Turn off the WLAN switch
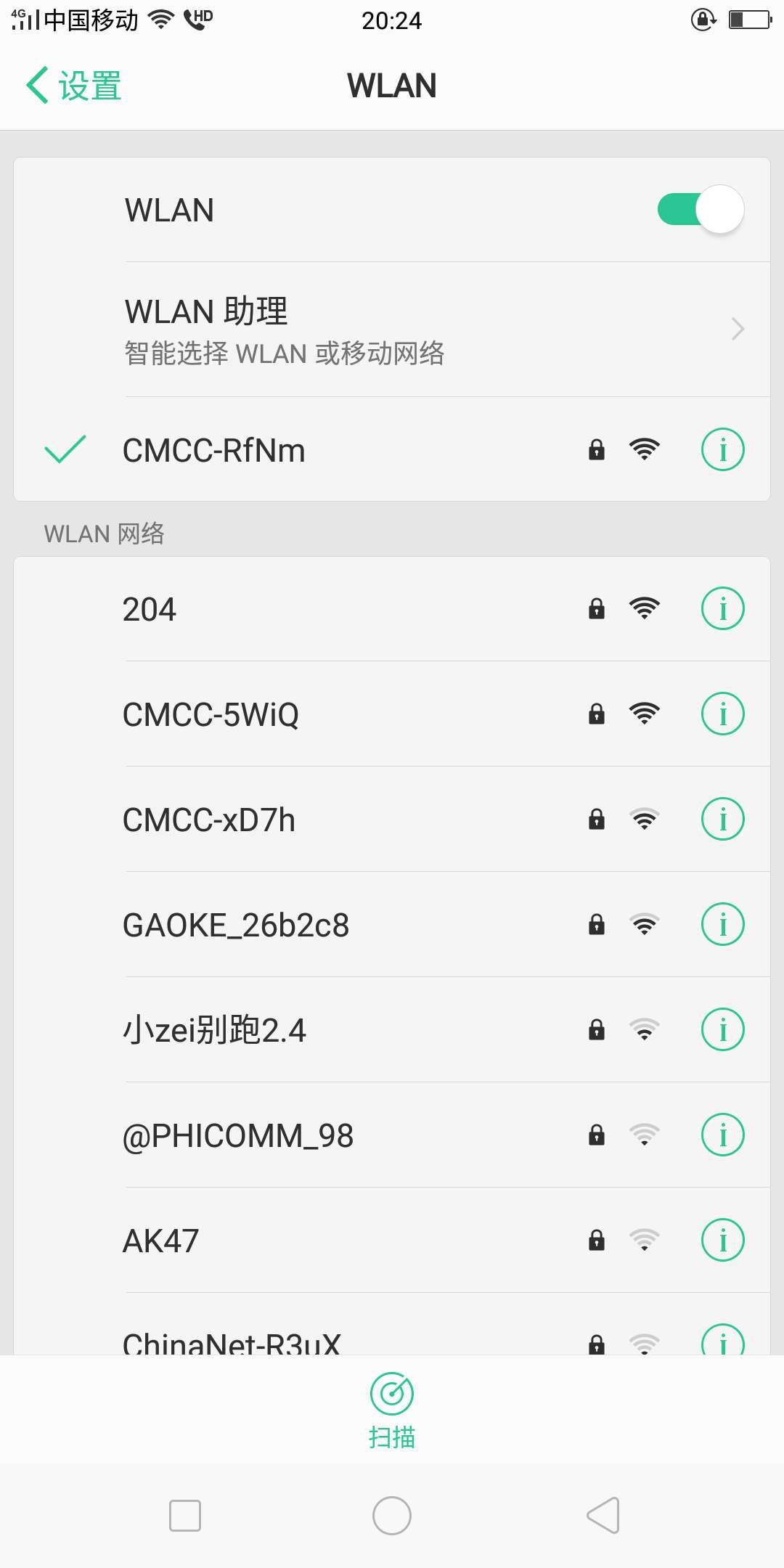Viewport: 784px width, 1568px height. (x=700, y=210)
